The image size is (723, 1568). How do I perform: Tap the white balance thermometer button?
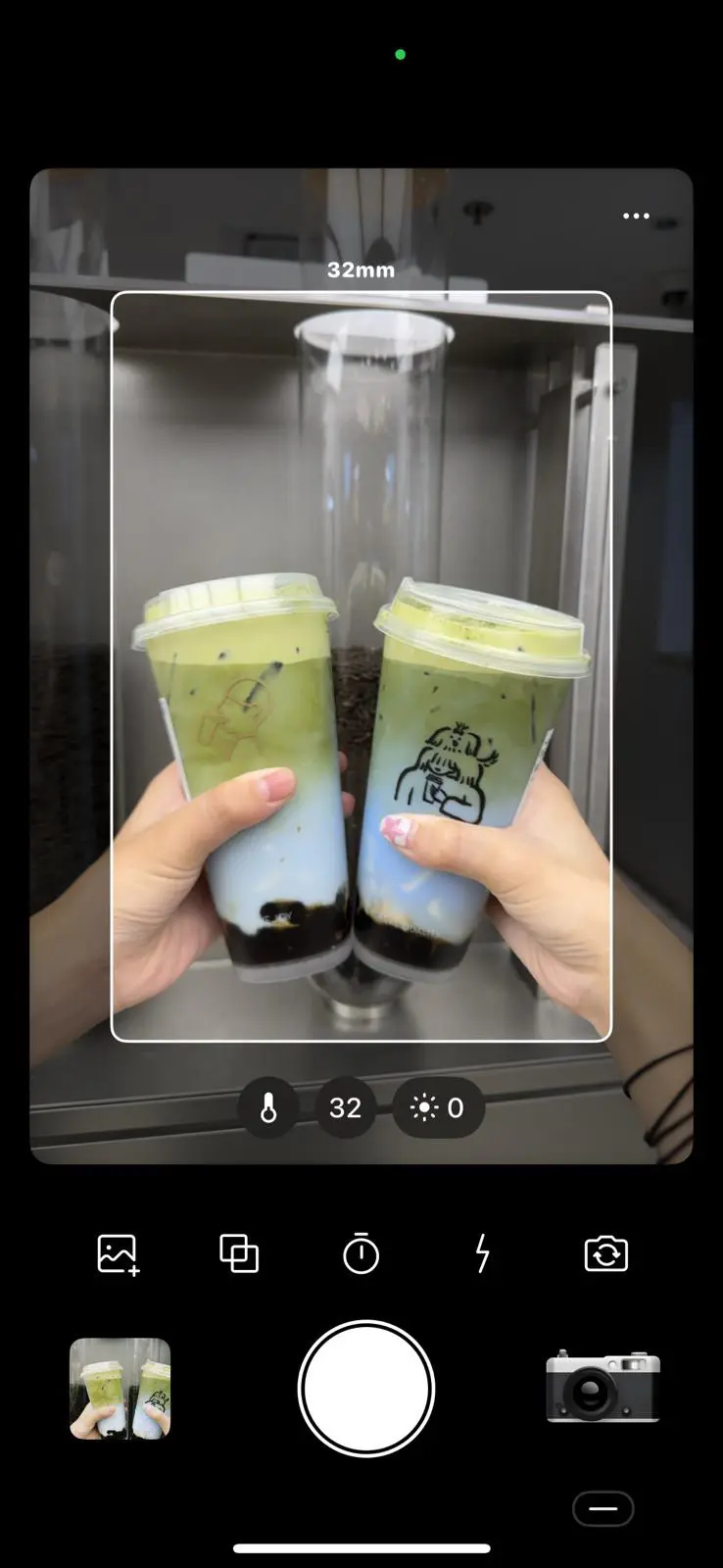click(x=267, y=1108)
